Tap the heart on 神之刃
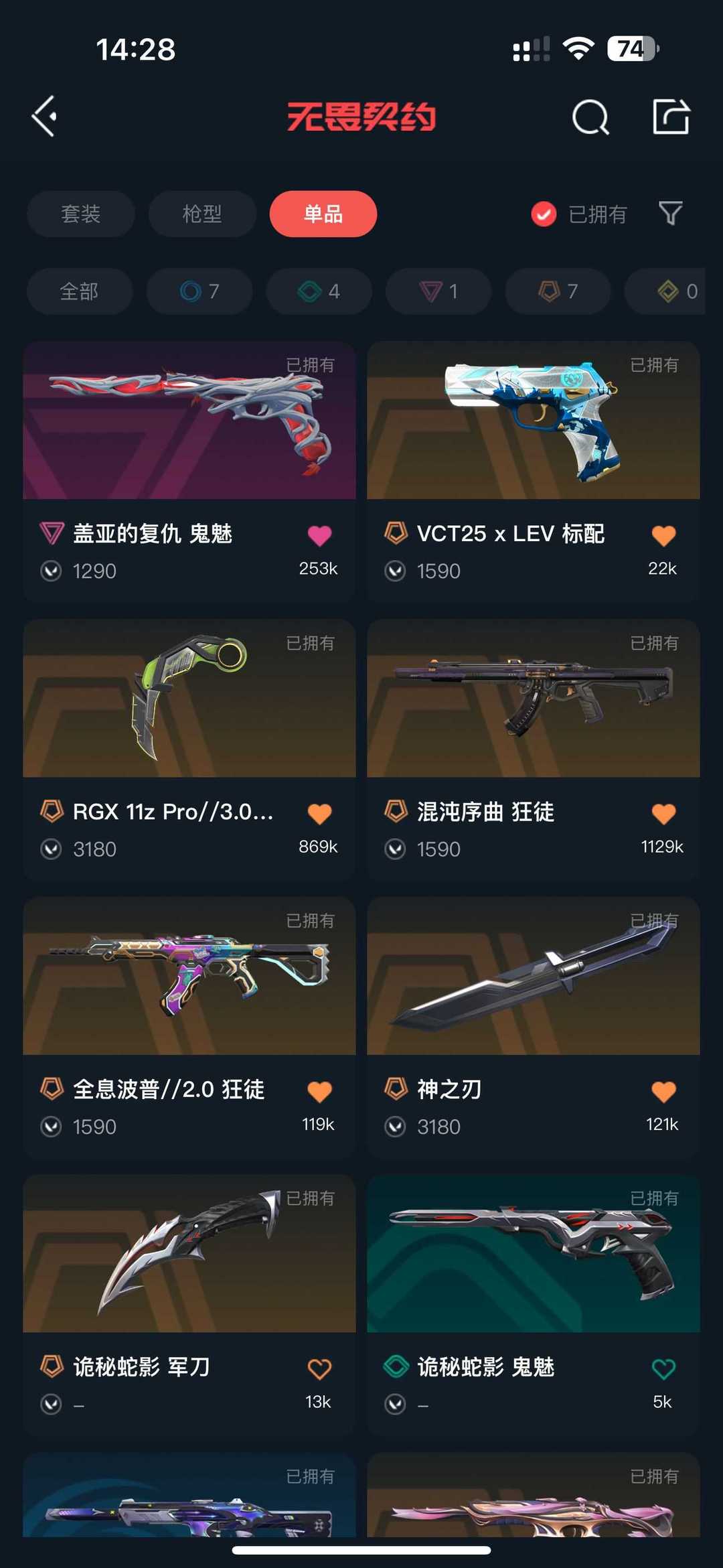 point(663,1092)
